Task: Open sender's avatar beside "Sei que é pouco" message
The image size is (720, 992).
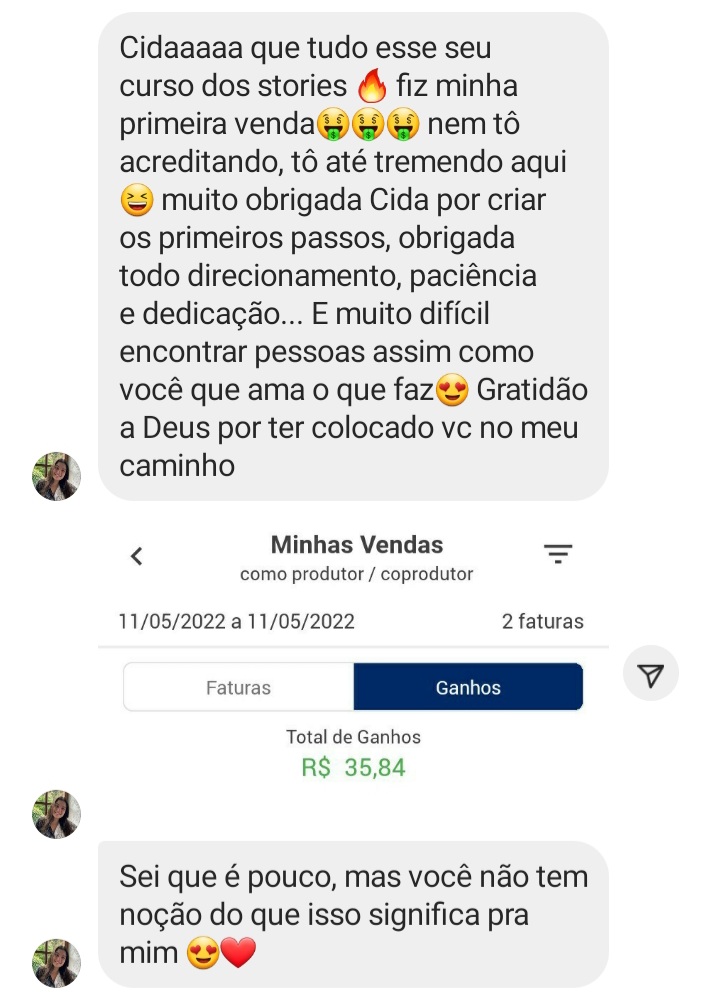Action: [57, 962]
